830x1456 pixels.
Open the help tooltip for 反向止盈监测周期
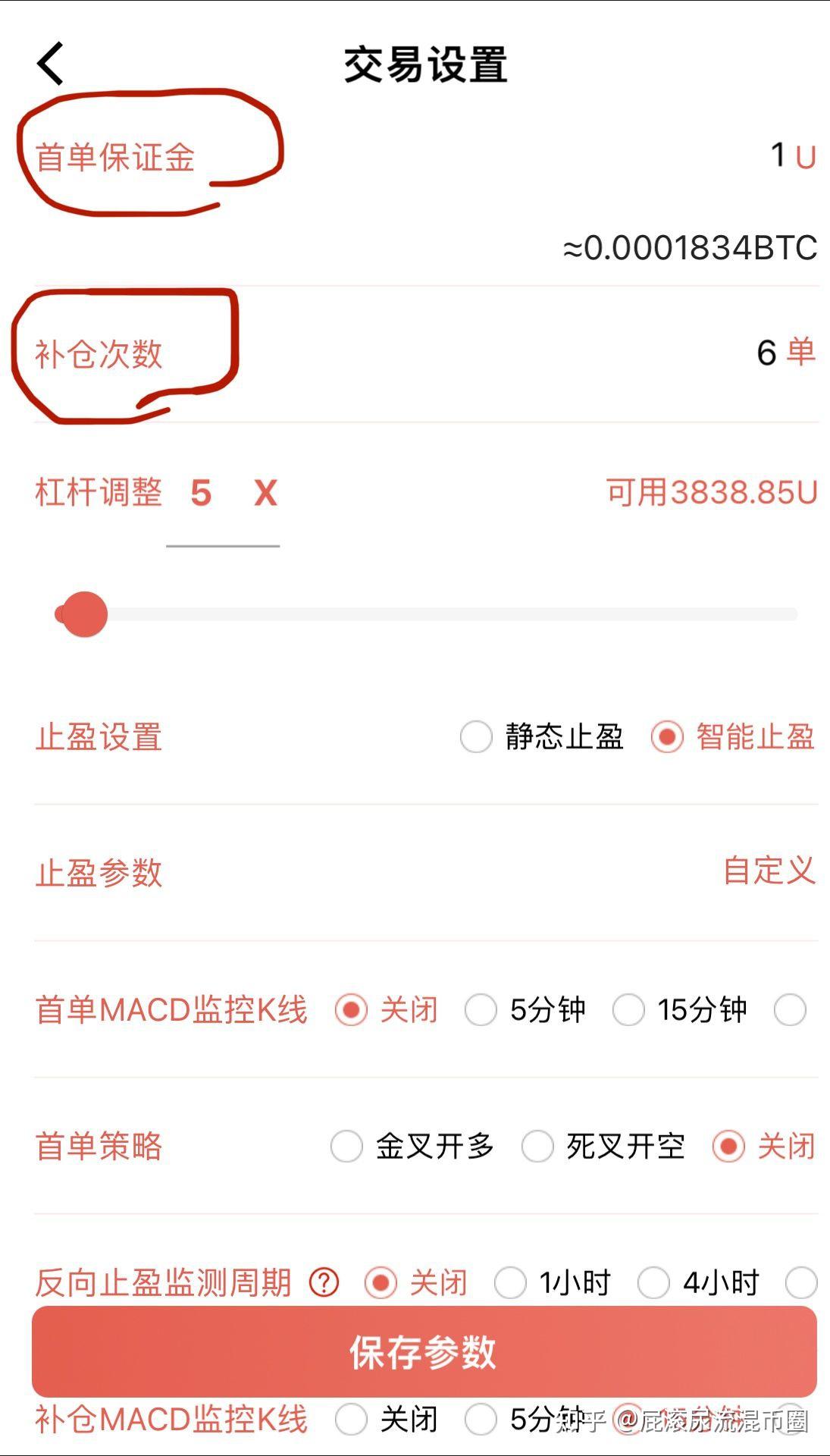(321, 1282)
